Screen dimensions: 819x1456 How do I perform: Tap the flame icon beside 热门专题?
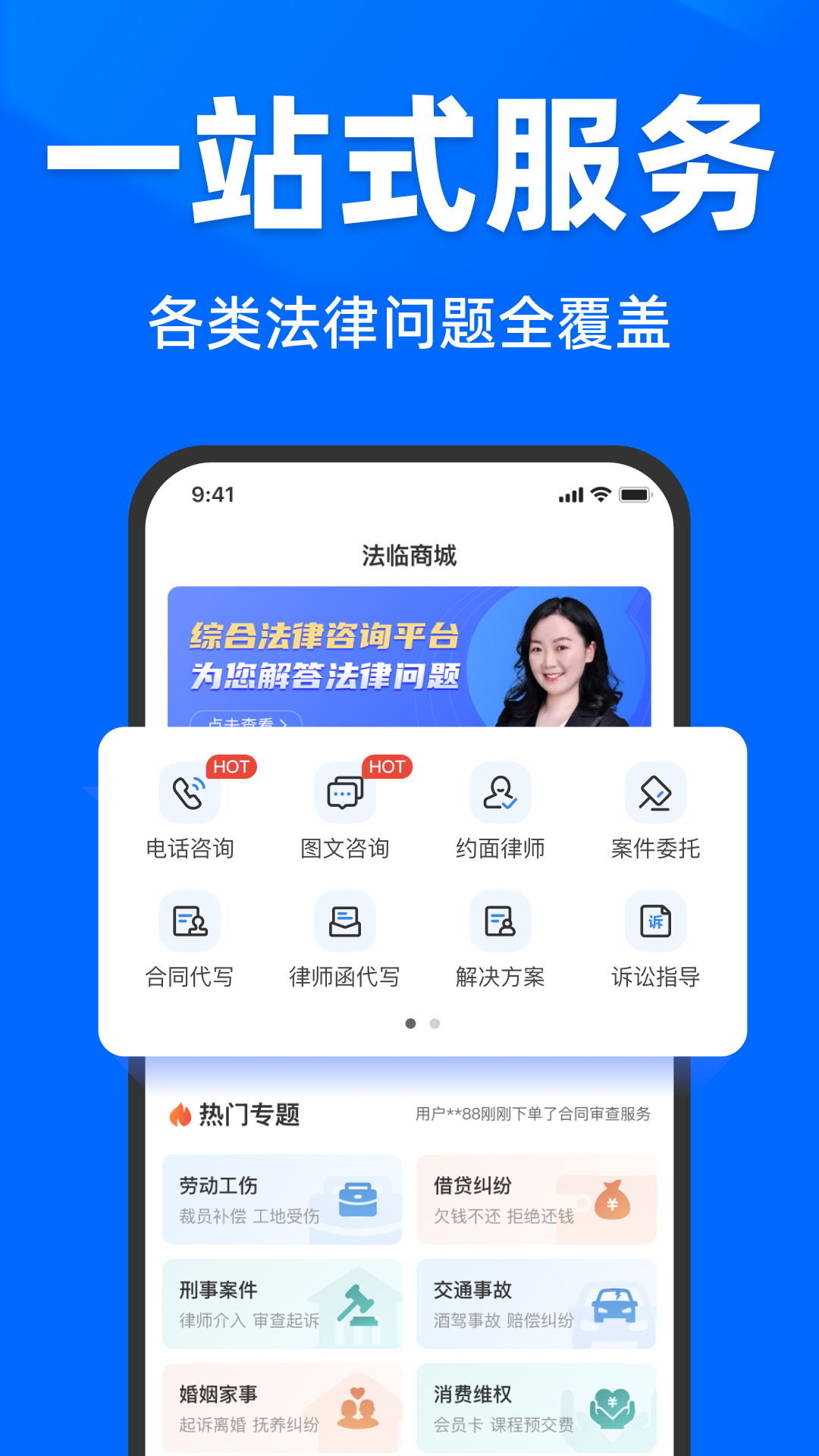point(180,1114)
